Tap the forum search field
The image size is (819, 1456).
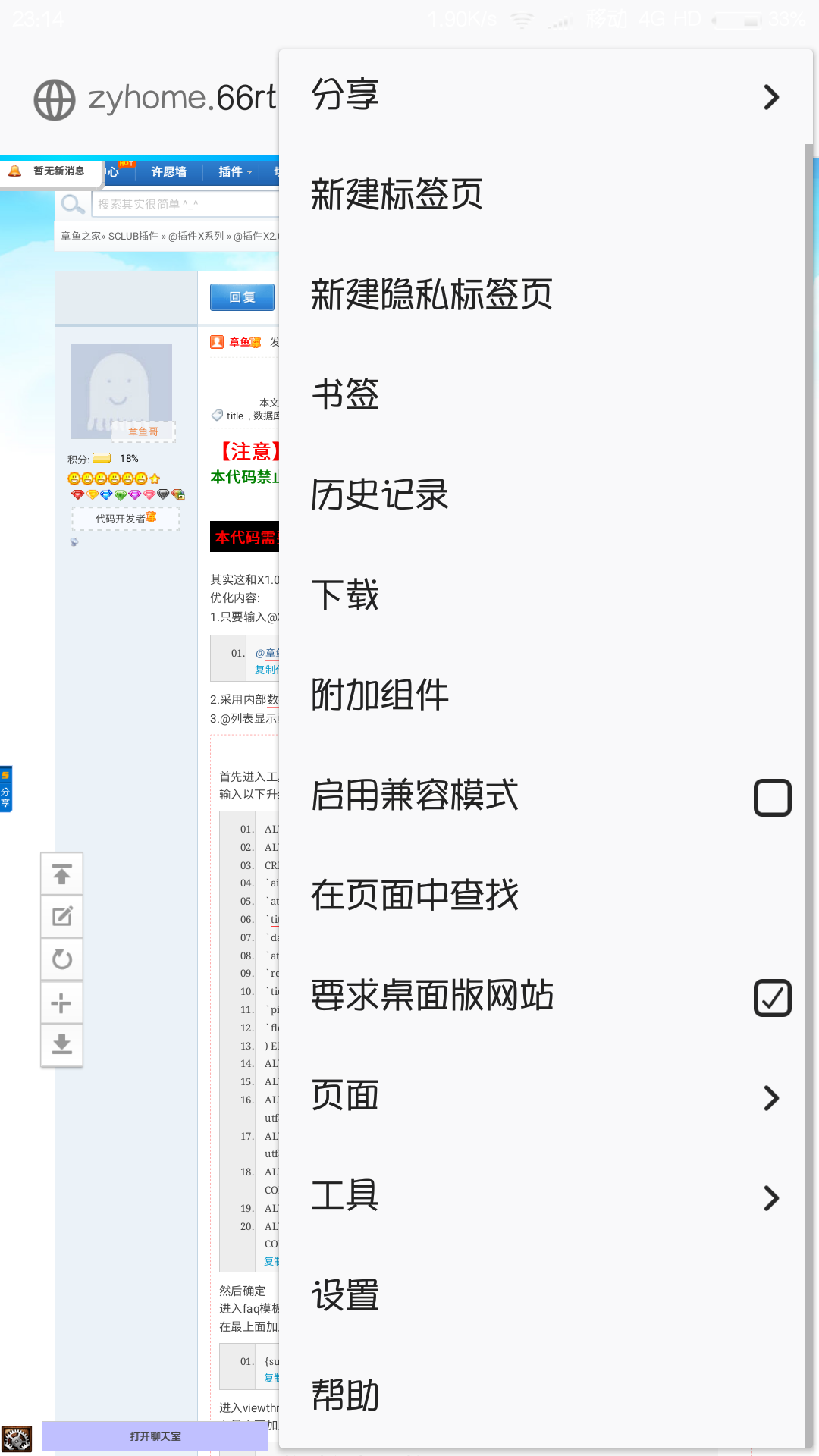click(x=186, y=204)
